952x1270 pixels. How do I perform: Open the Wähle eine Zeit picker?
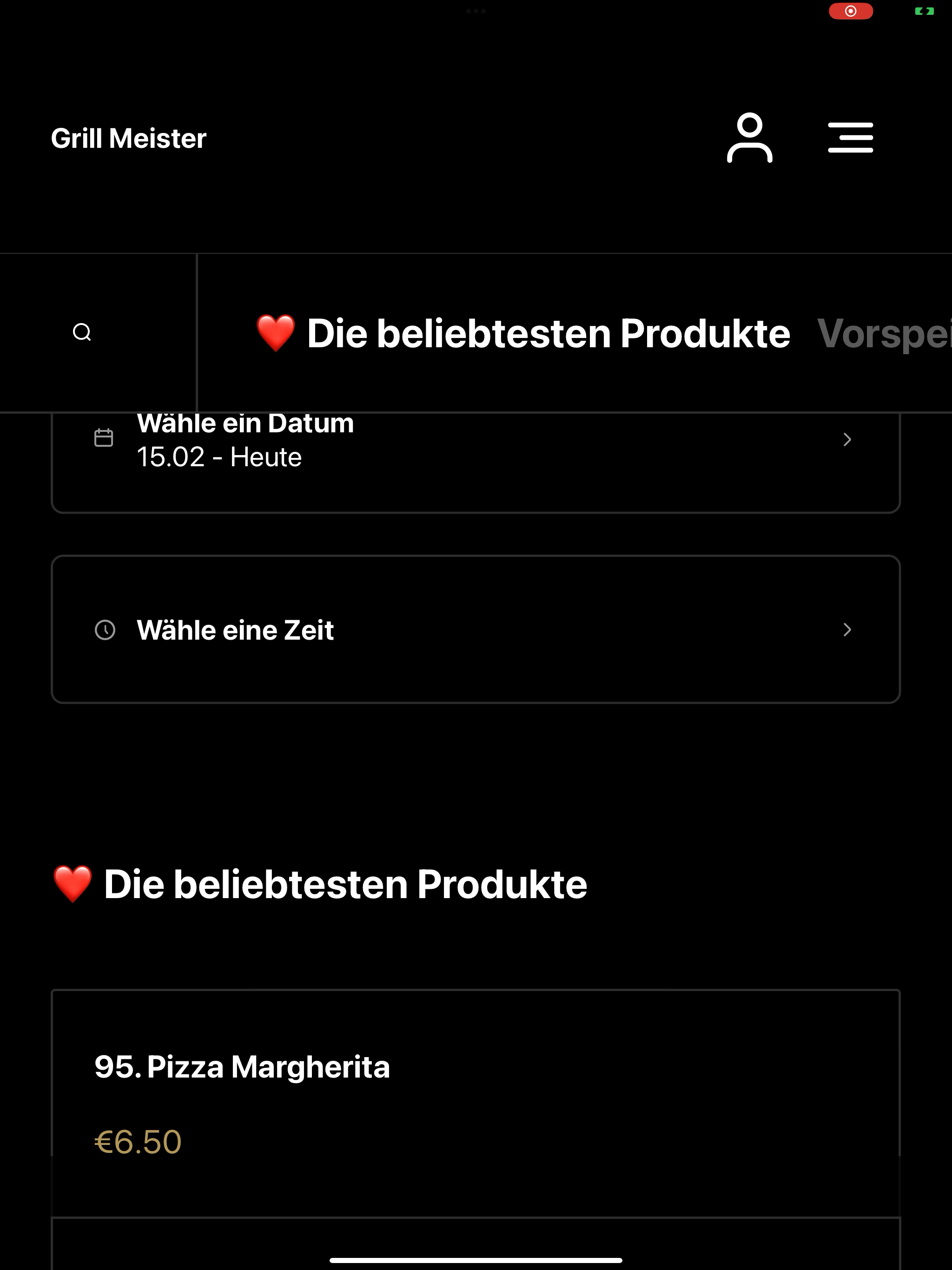coord(476,629)
